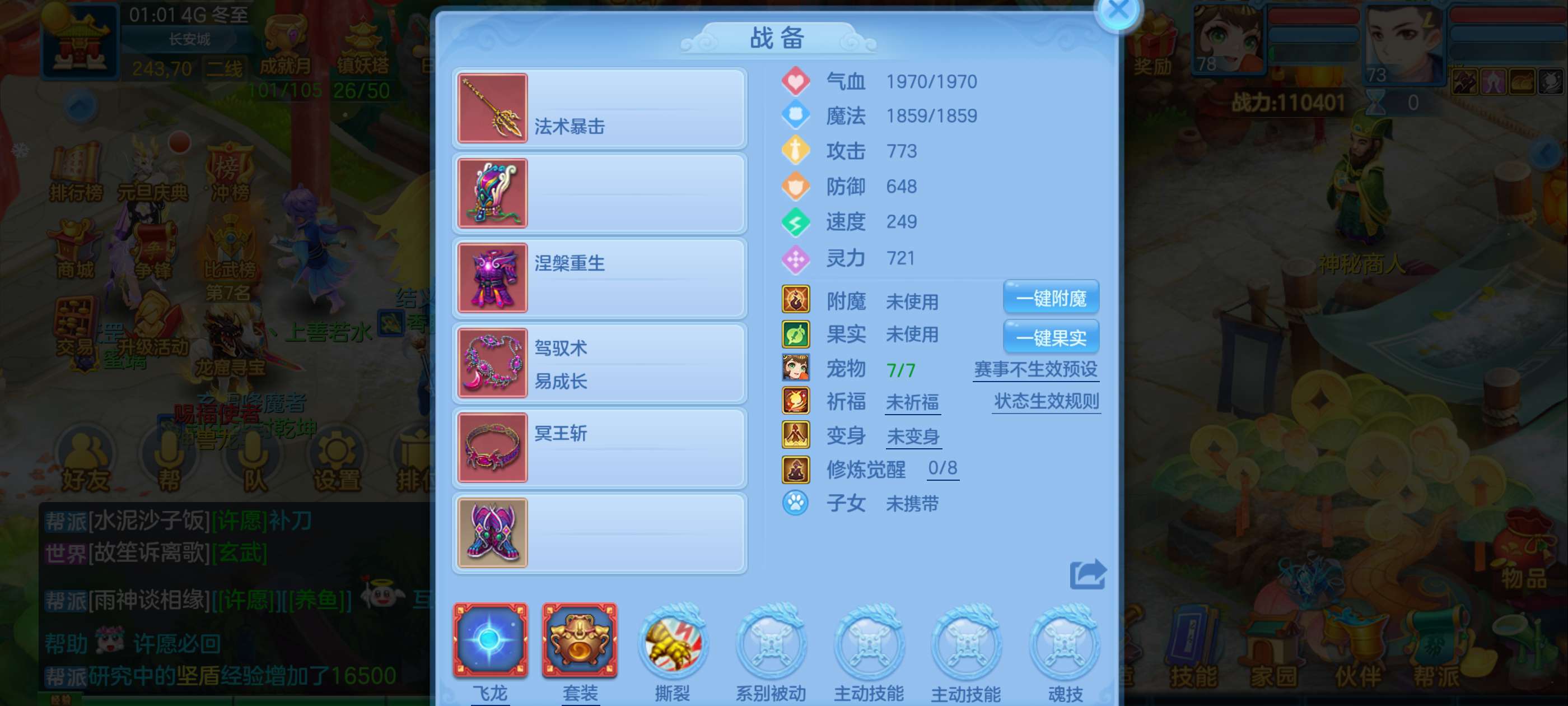The image size is (1568, 706).
Task: Tap the 一键果实 button
Action: click(x=1051, y=337)
